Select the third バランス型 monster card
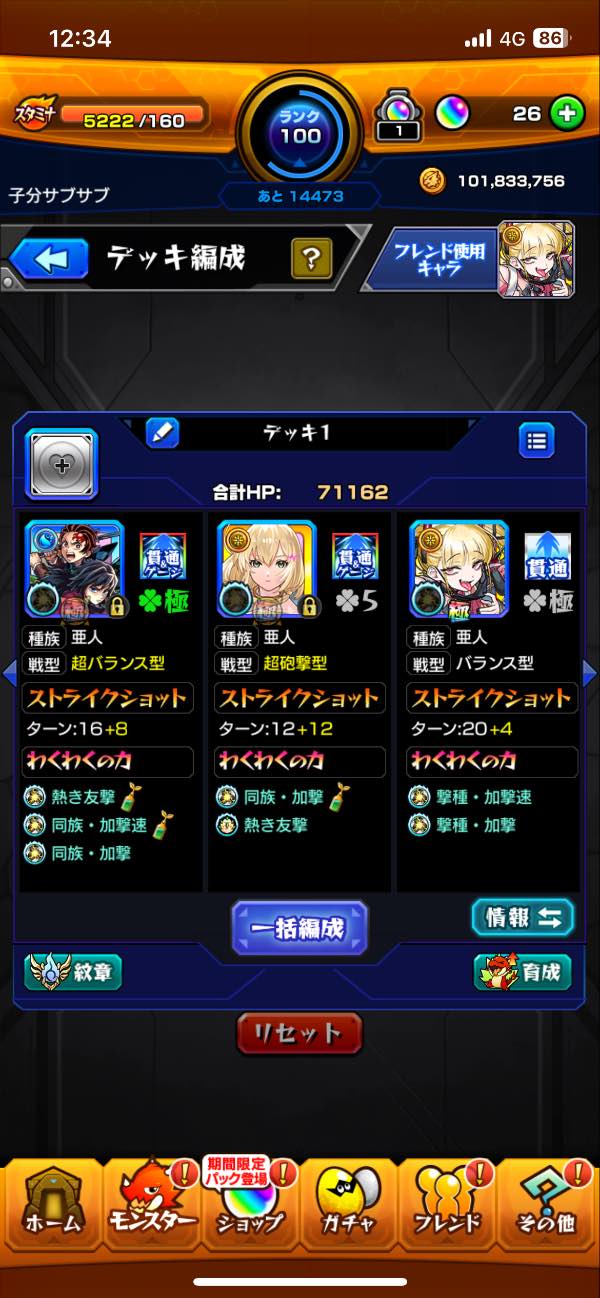This screenshot has width=600, height=1298. click(x=459, y=567)
